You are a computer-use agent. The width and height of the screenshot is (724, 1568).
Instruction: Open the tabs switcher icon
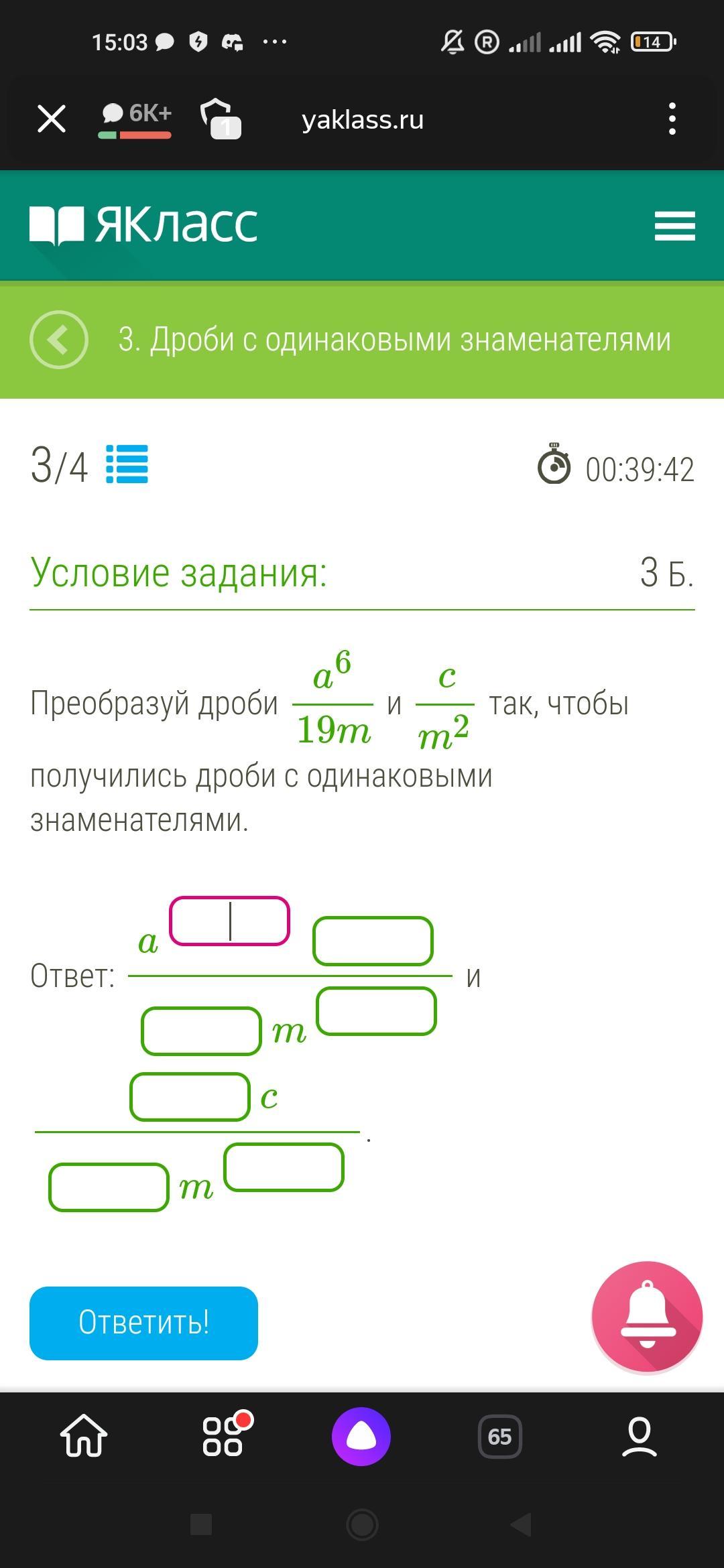point(221,119)
